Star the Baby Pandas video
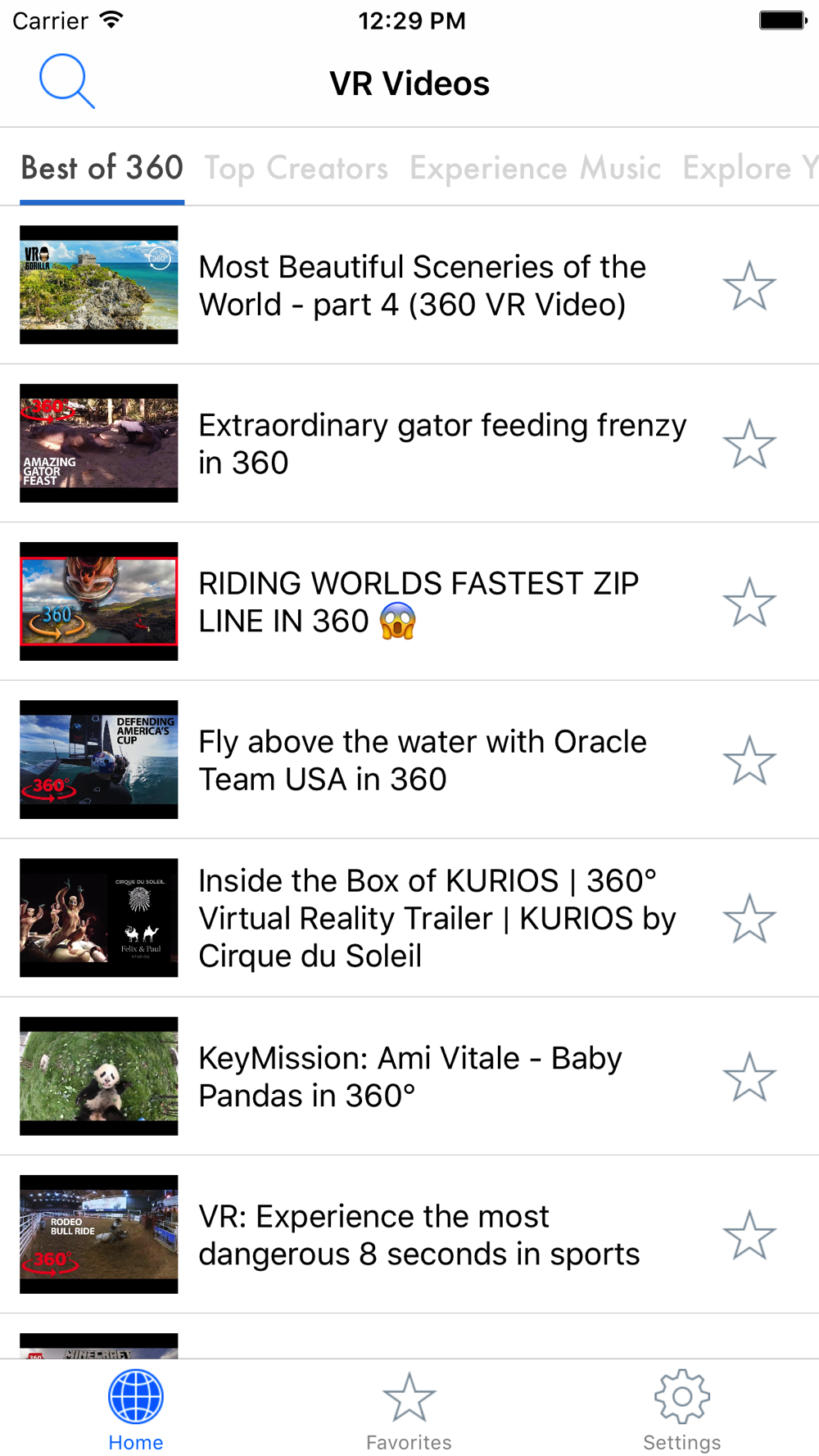819x1456 pixels. coord(749,1076)
